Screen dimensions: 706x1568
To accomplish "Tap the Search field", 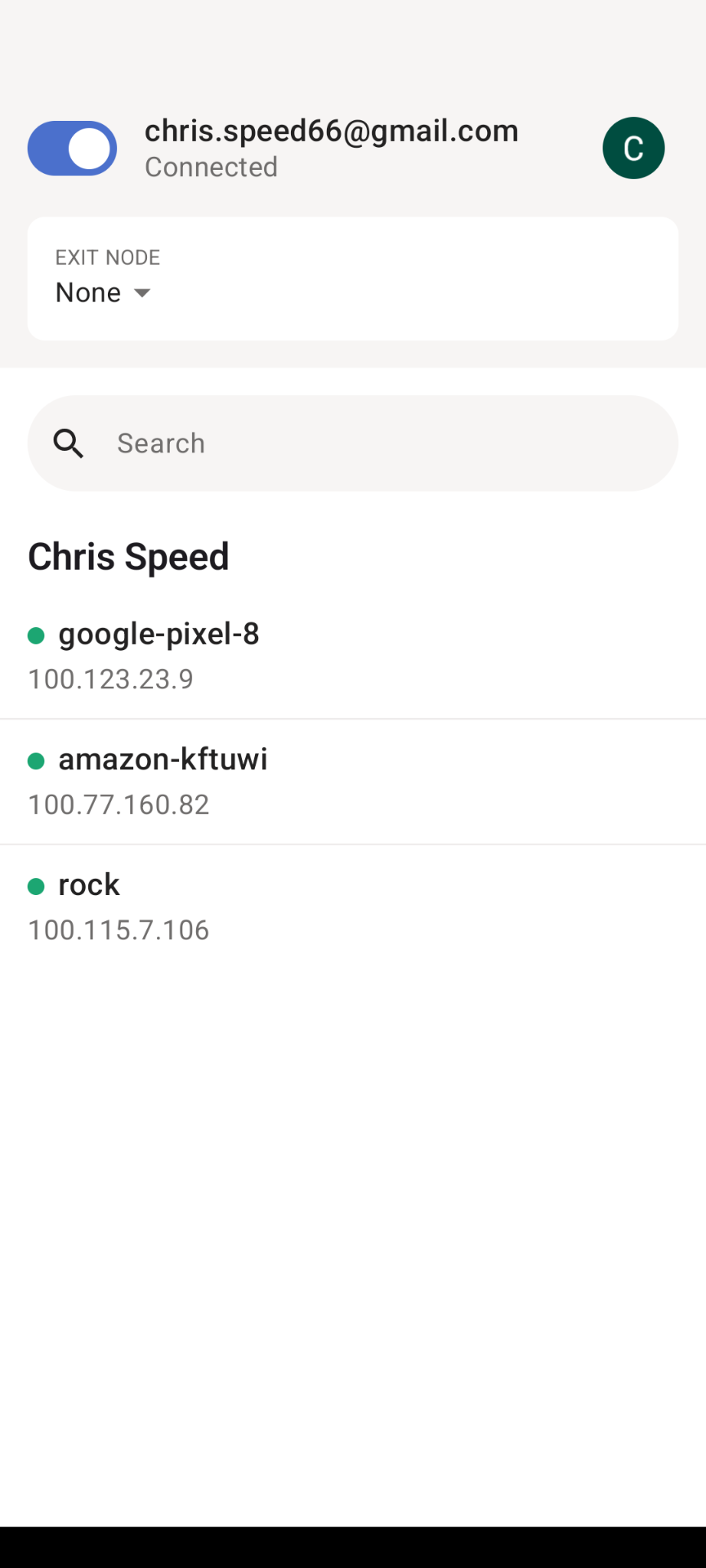I will coord(353,443).
